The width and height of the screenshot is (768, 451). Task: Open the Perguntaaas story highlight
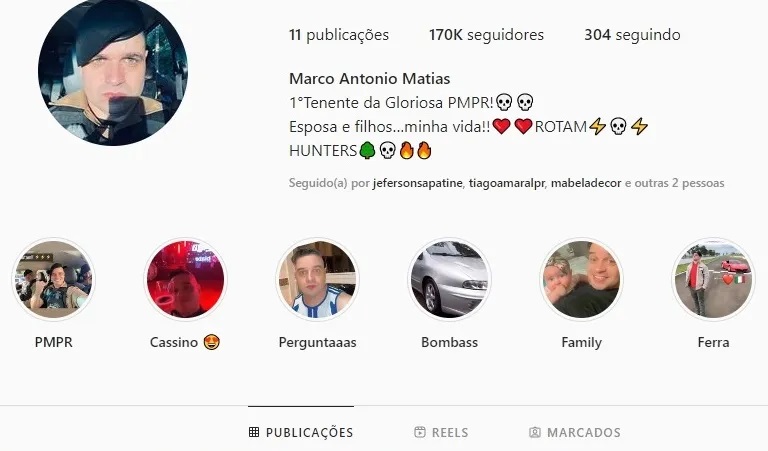pyautogui.click(x=317, y=279)
